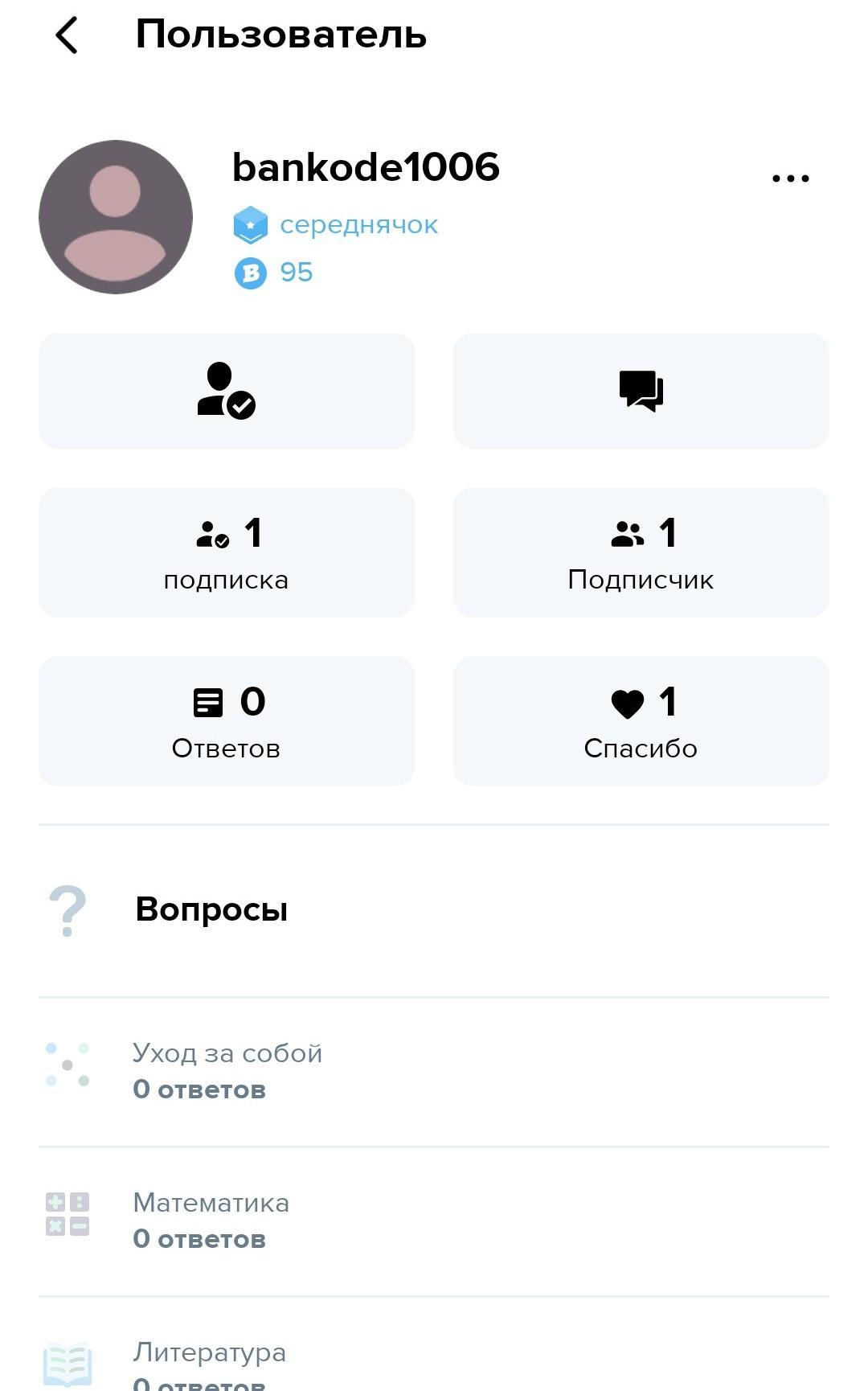
Task: Tap the following button with checkmark
Action: 227,391
